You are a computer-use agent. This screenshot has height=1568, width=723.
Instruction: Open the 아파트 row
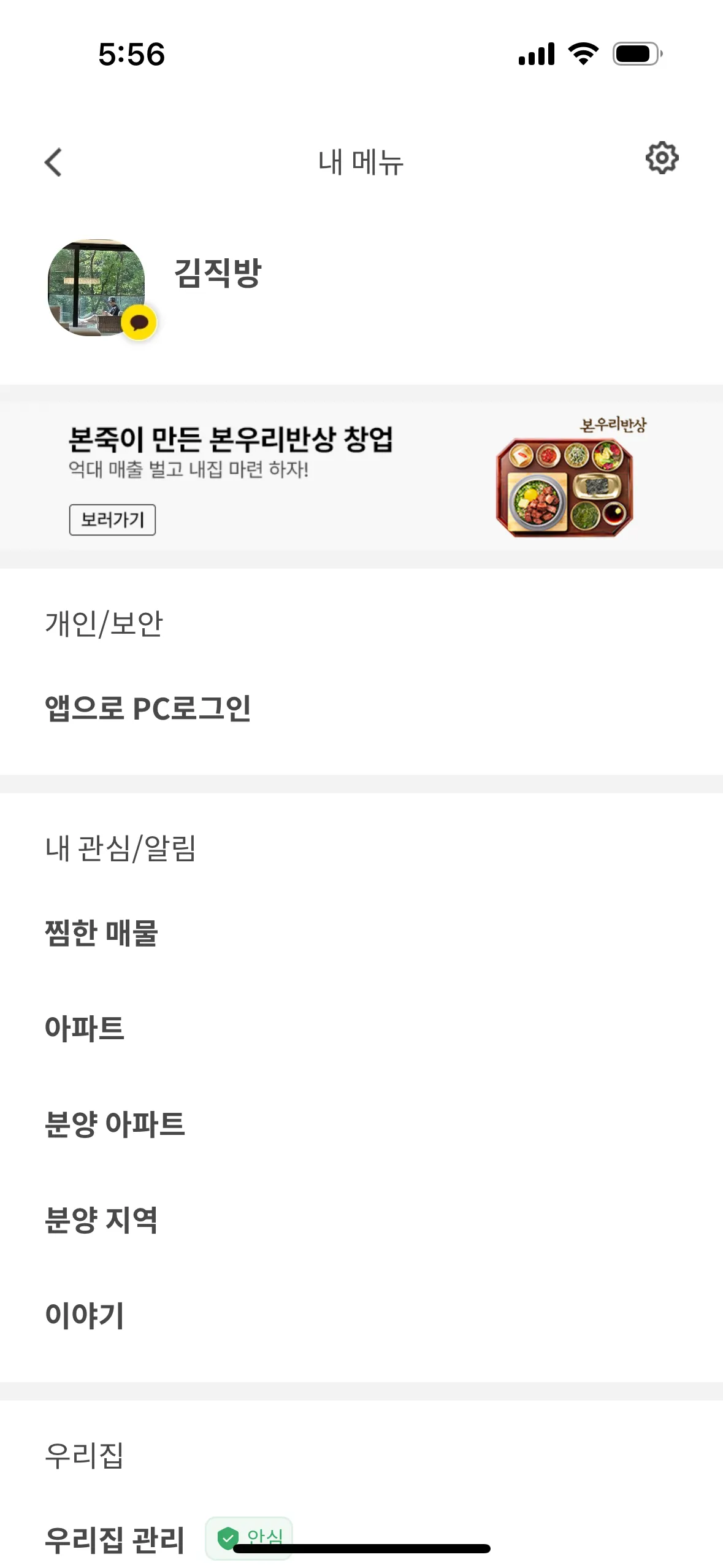pyautogui.click(x=85, y=1029)
